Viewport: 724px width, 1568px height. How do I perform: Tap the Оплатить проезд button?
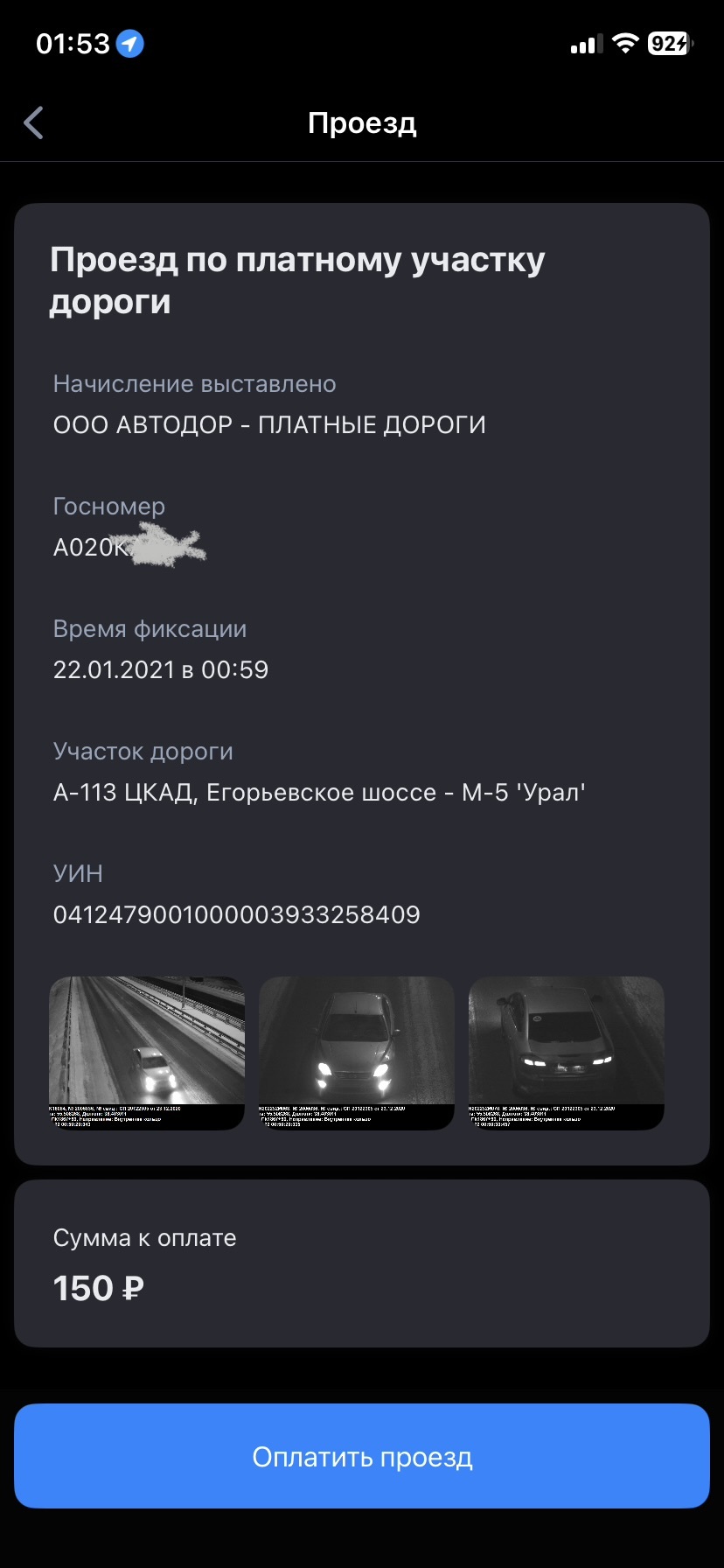tap(362, 1457)
